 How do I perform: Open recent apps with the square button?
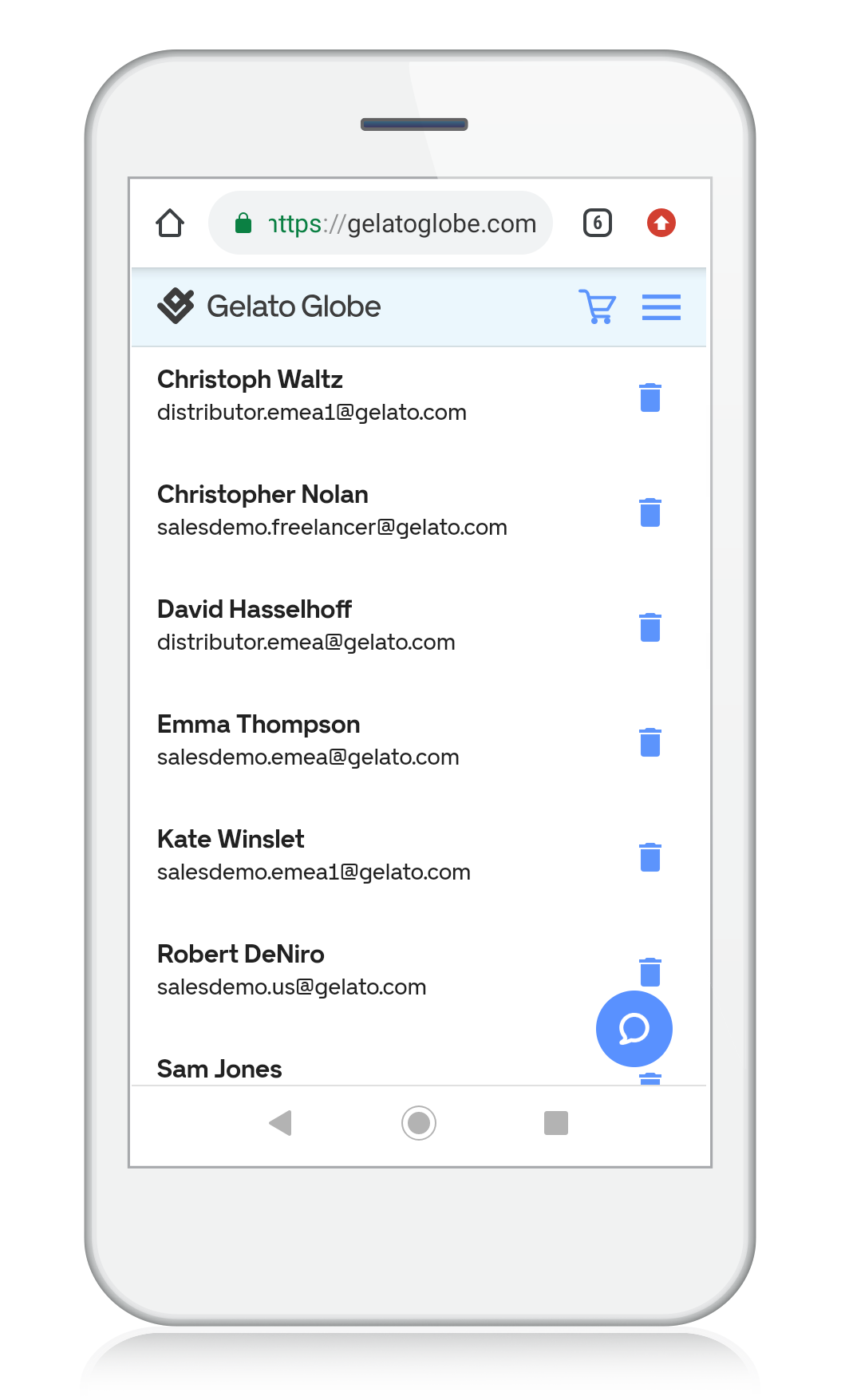click(555, 1123)
